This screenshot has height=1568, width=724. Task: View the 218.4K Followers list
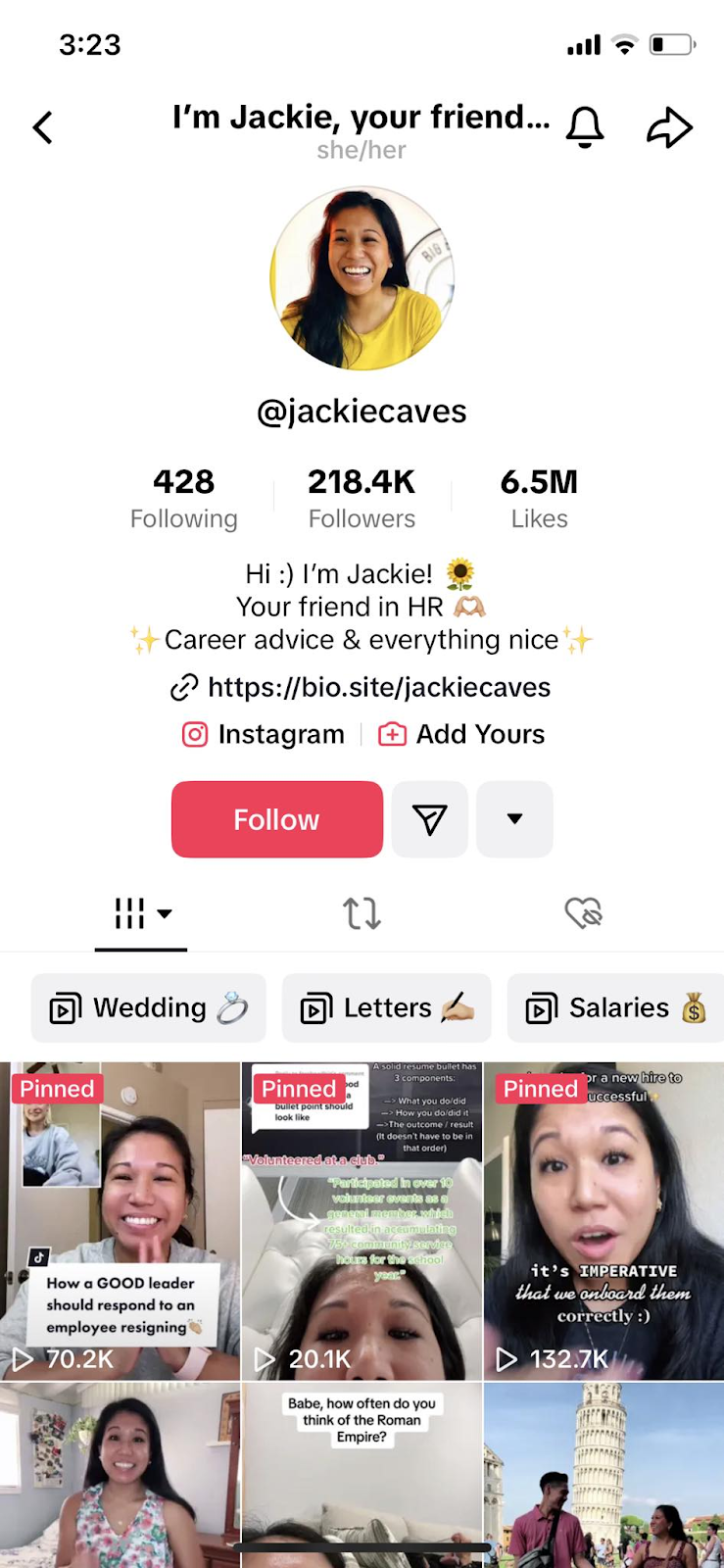click(x=362, y=498)
